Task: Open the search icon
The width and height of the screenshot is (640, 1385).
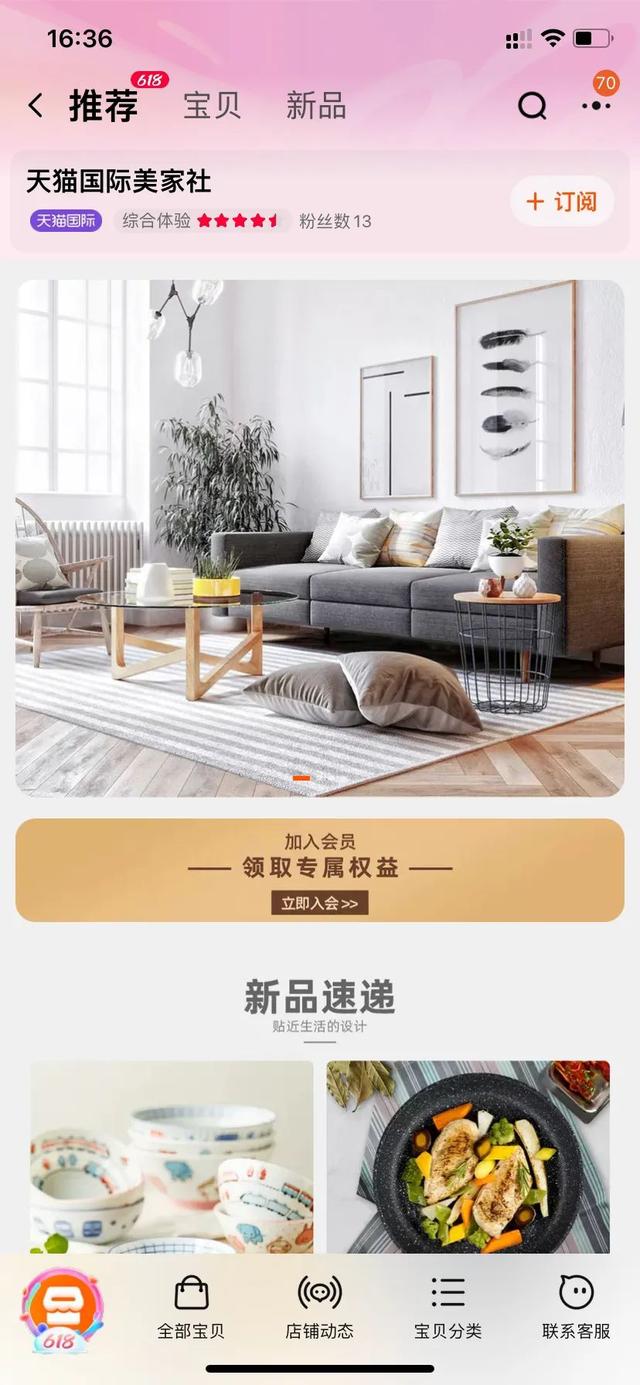Action: 532,105
